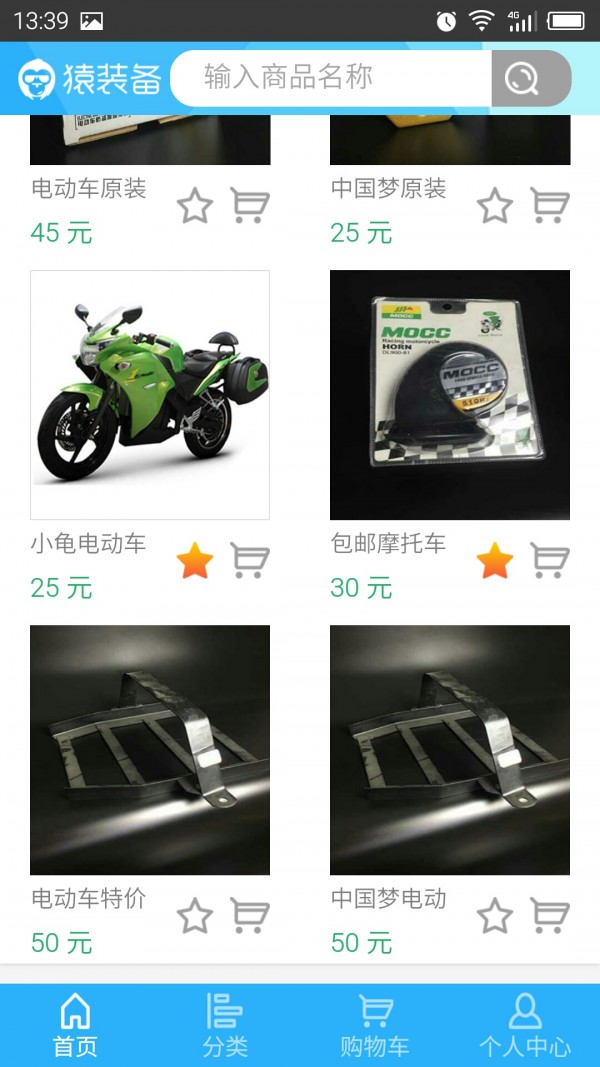Open the 小龟电动车 product image

(x=150, y=394)
